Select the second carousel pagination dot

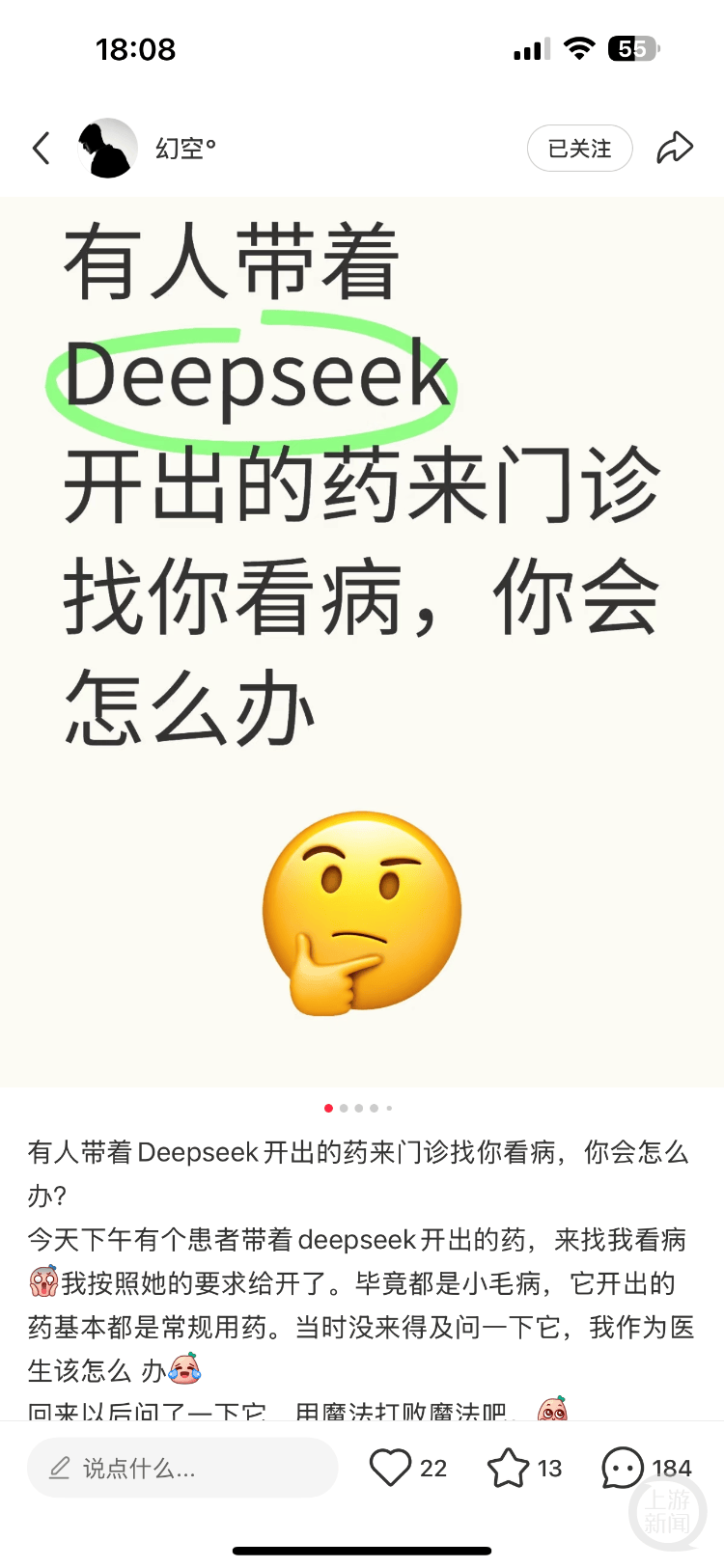point(346,1108)
